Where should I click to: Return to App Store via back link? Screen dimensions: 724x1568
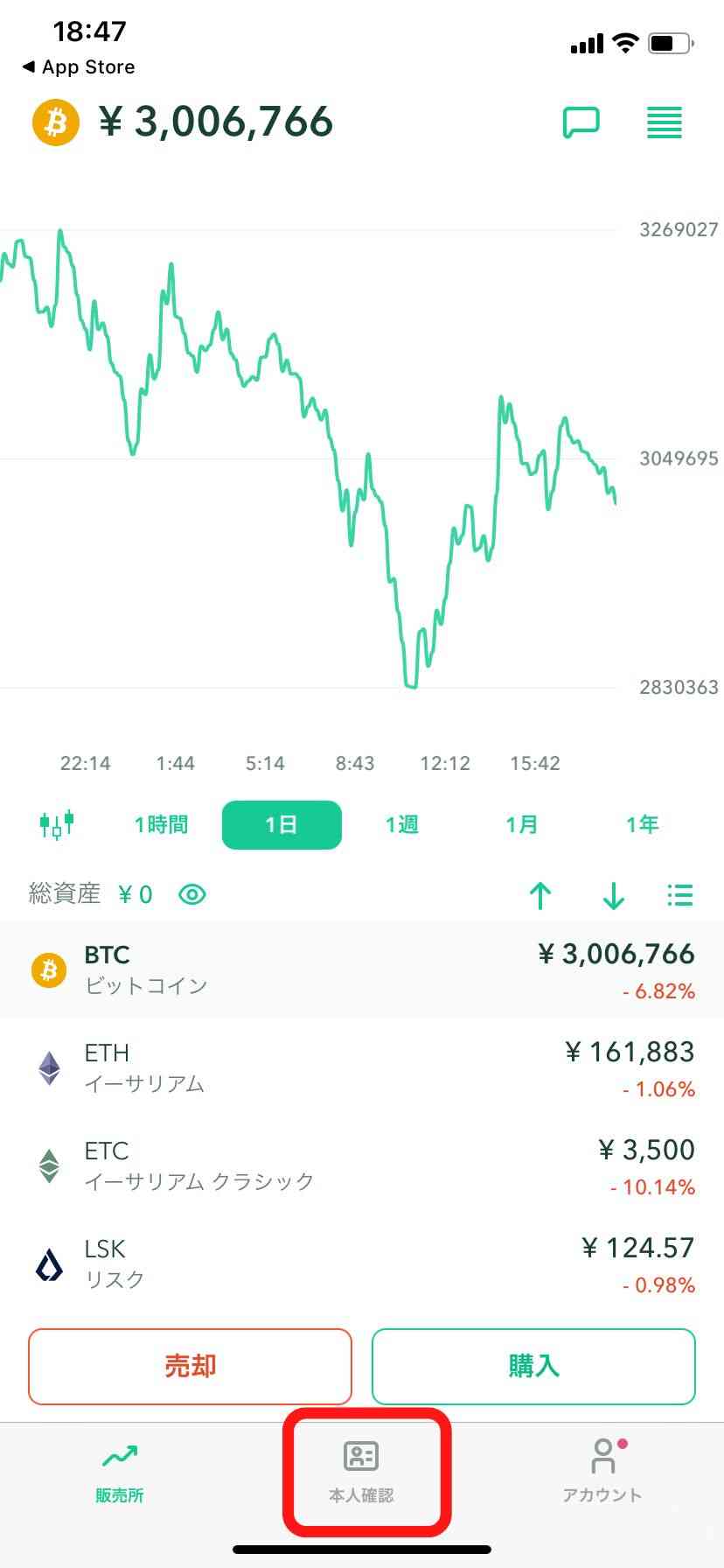79,66
